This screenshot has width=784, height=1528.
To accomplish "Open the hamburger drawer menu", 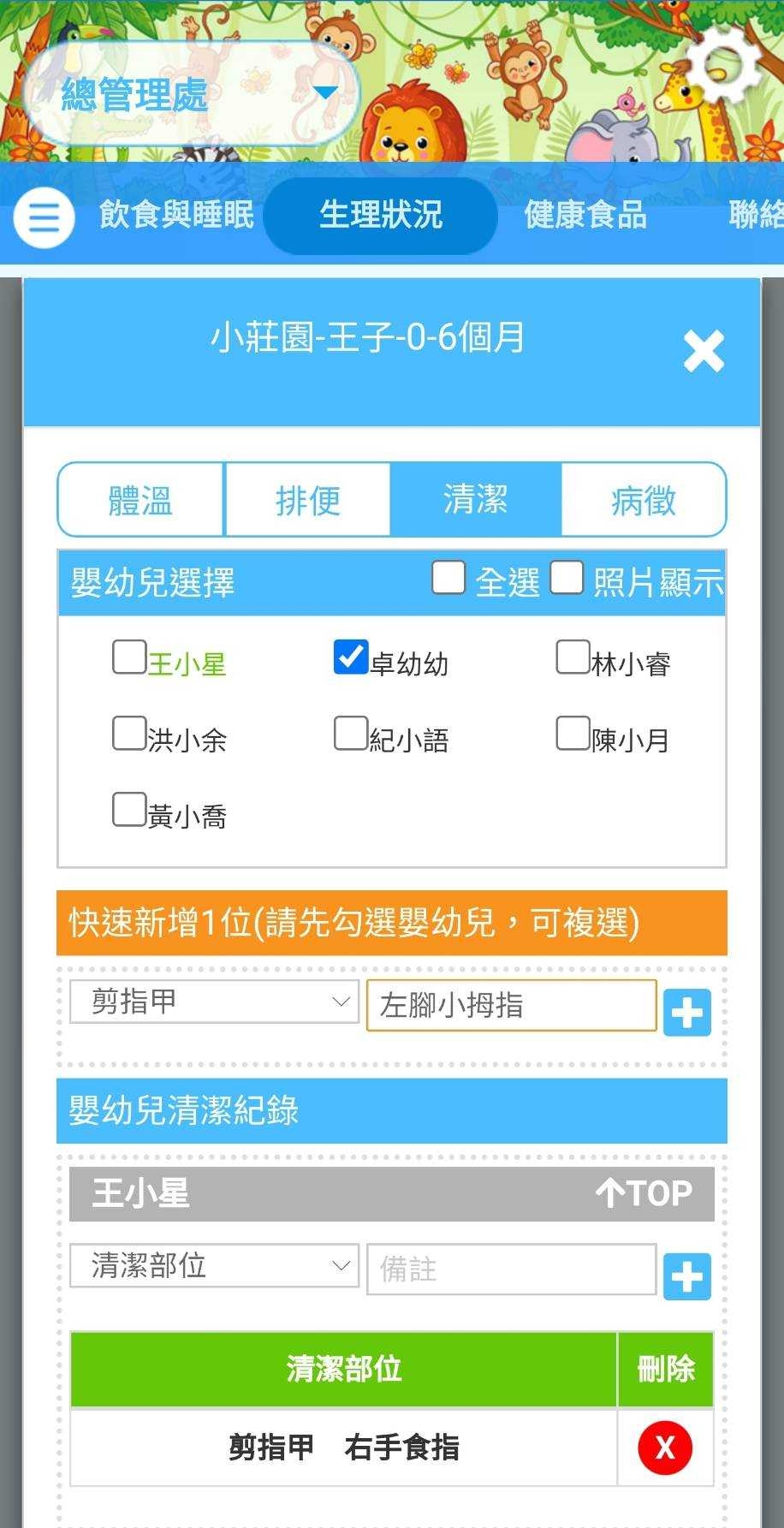I will click(x=44, y=217).
